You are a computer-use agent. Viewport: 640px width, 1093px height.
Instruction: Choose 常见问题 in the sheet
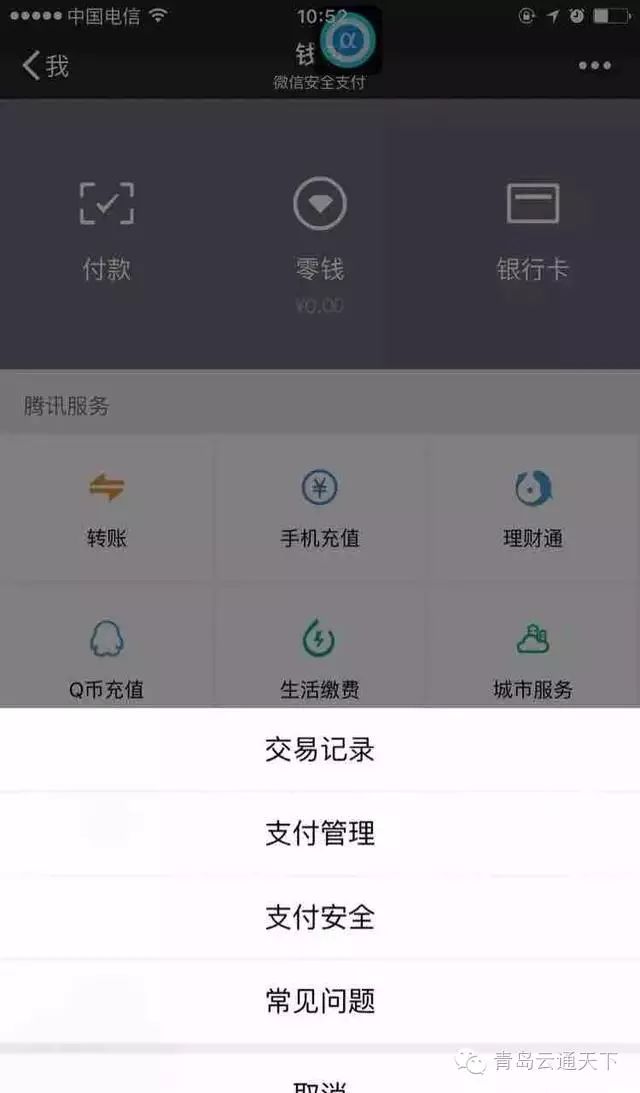click(320, 1000)
